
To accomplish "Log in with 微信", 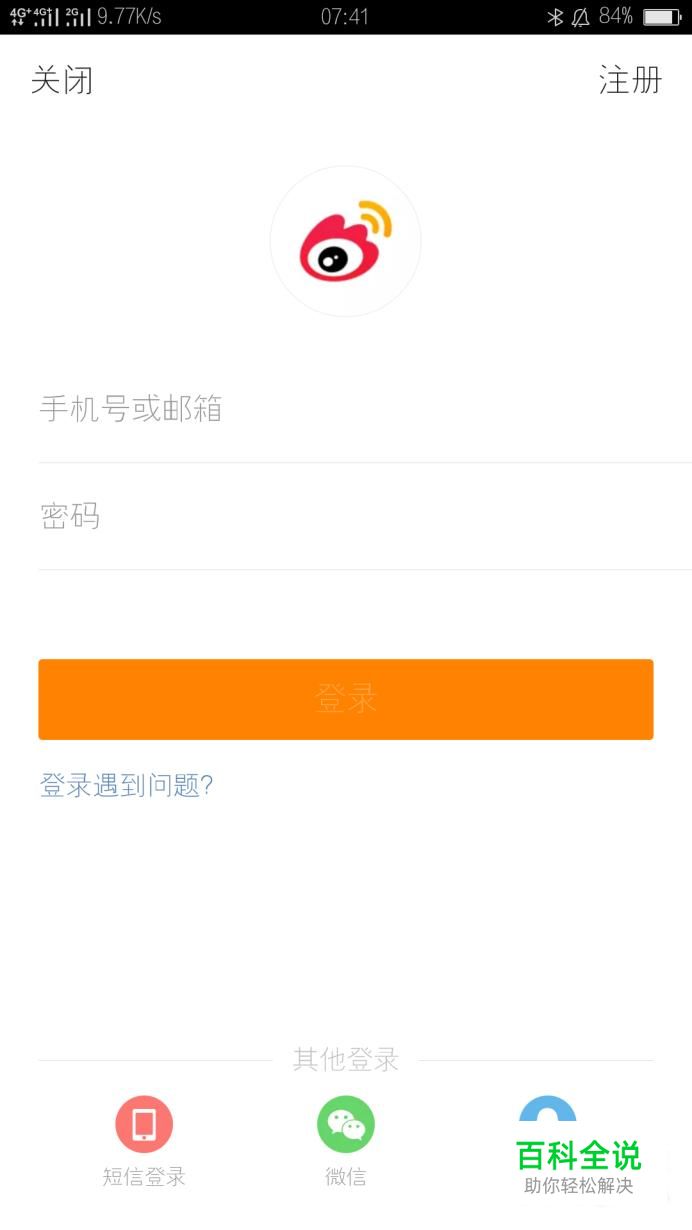I will coord(346,1126).
